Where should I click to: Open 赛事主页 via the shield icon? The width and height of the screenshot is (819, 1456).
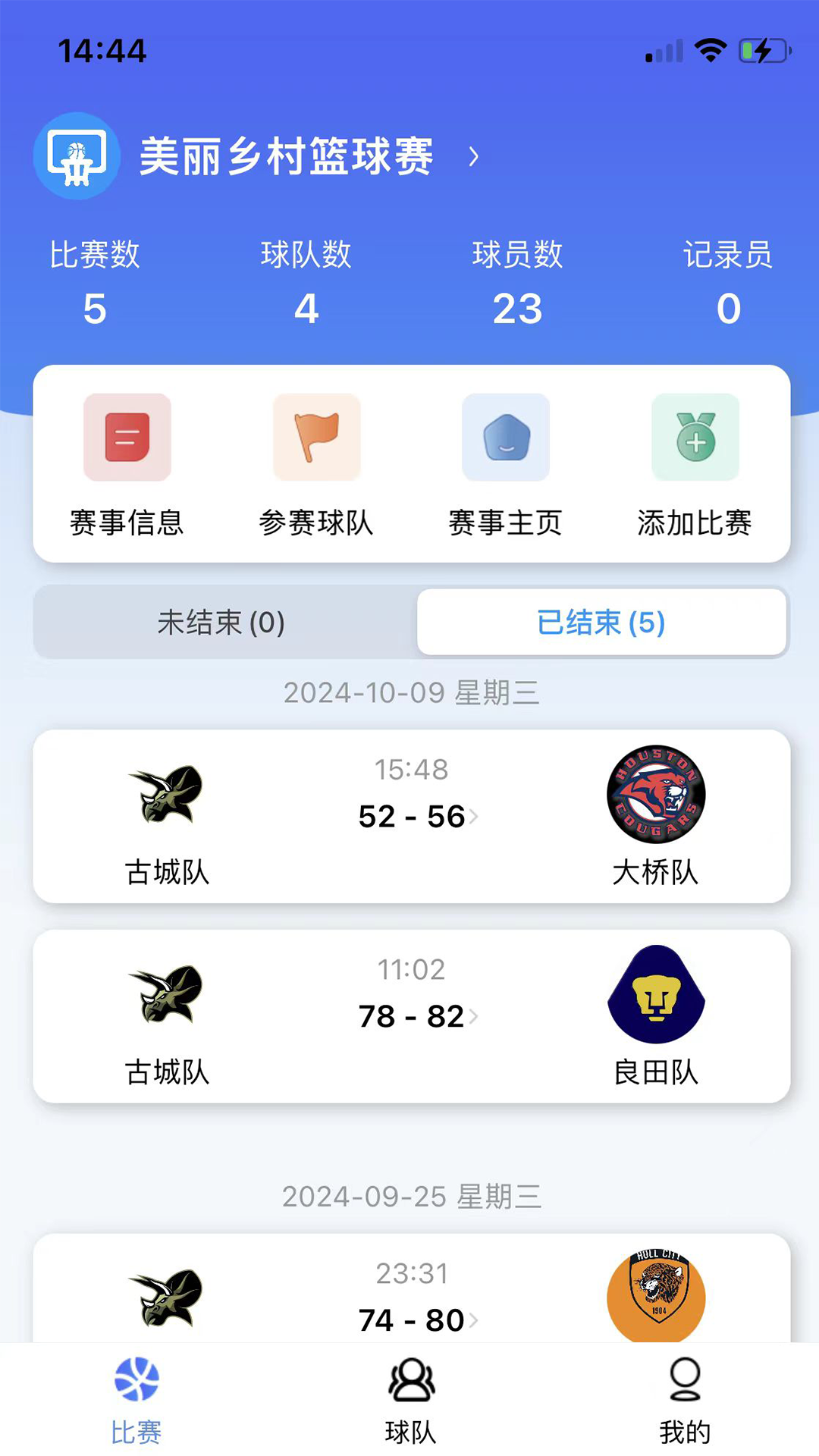click(x=505, y=438)
